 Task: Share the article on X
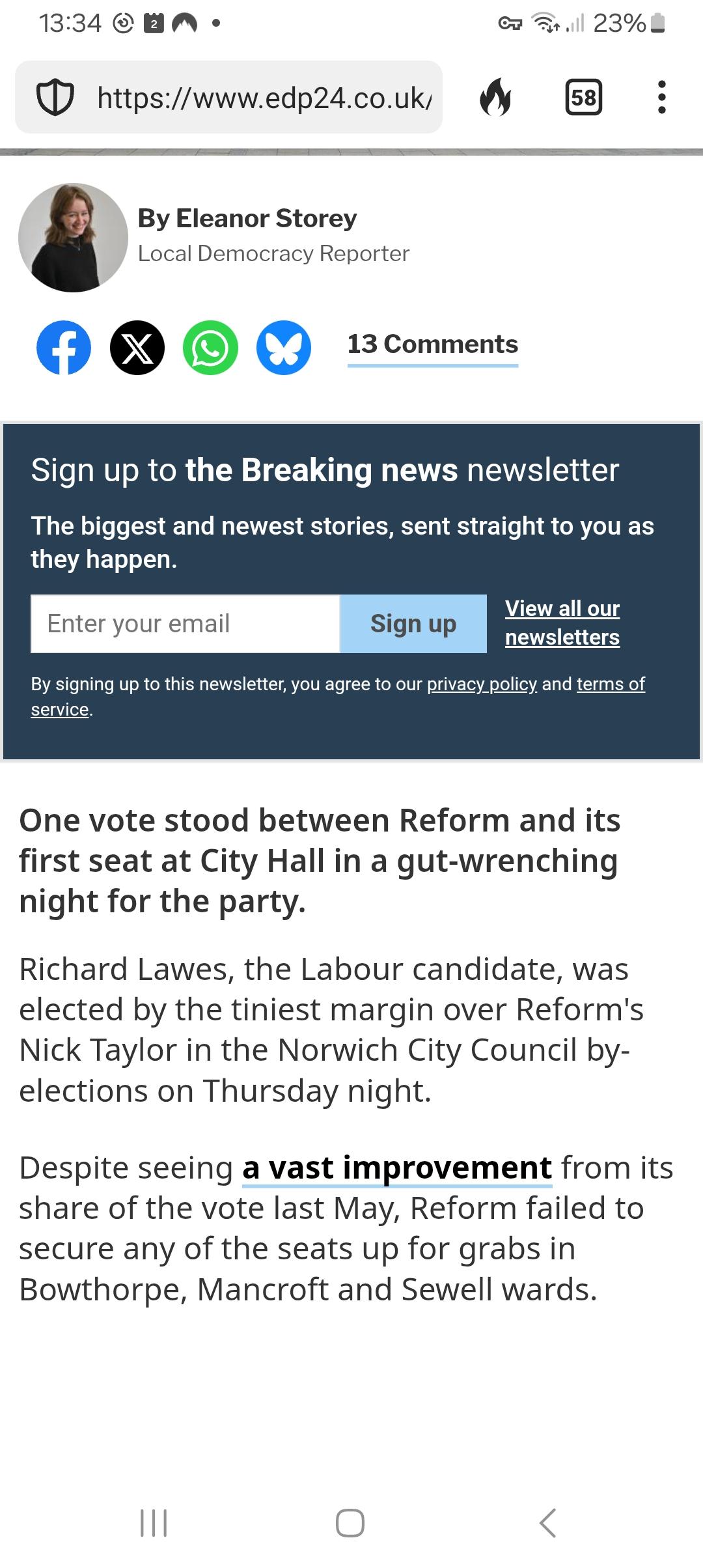click(x=137, y=348)
